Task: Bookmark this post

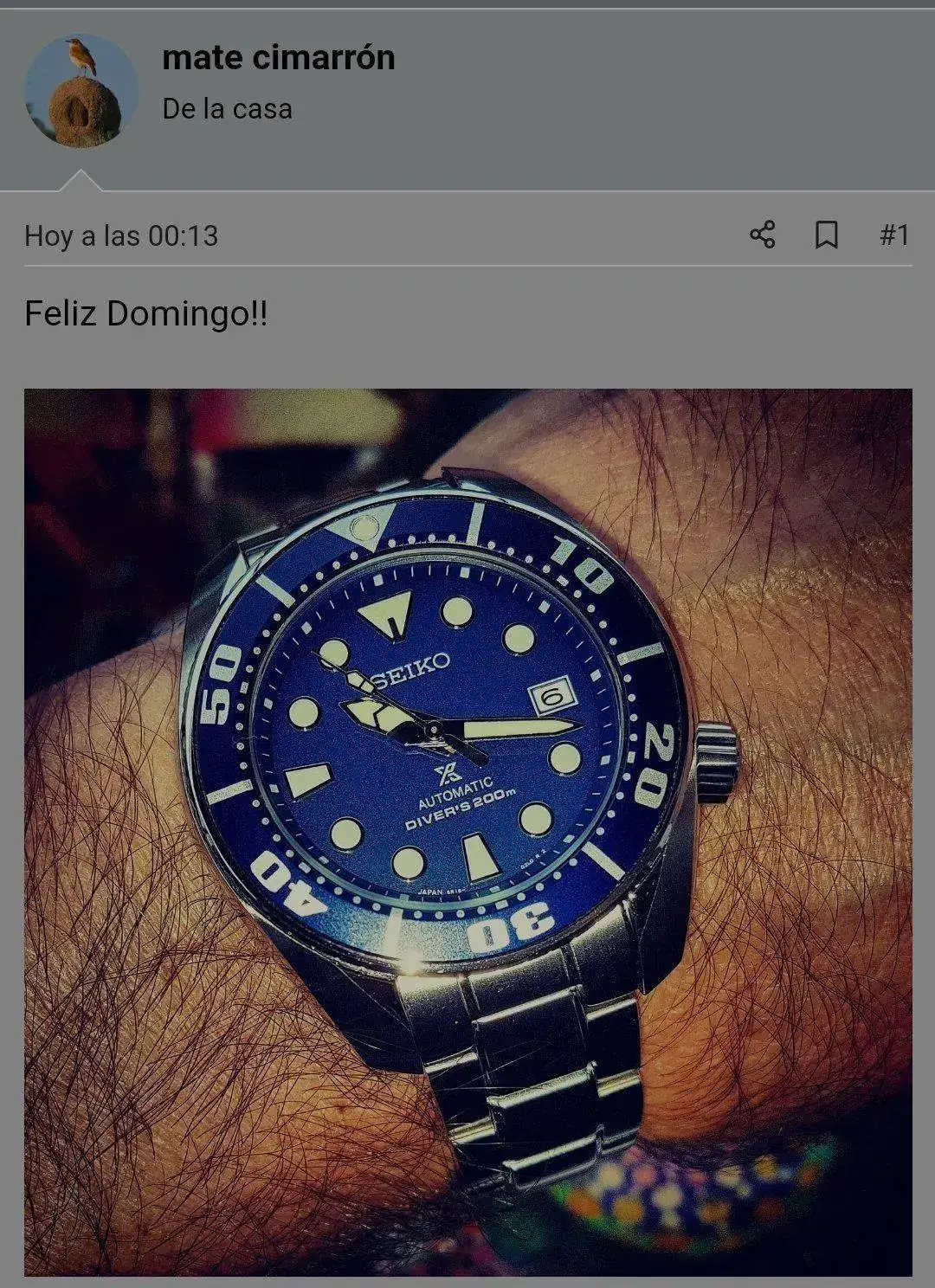Action: pos(827,235)
